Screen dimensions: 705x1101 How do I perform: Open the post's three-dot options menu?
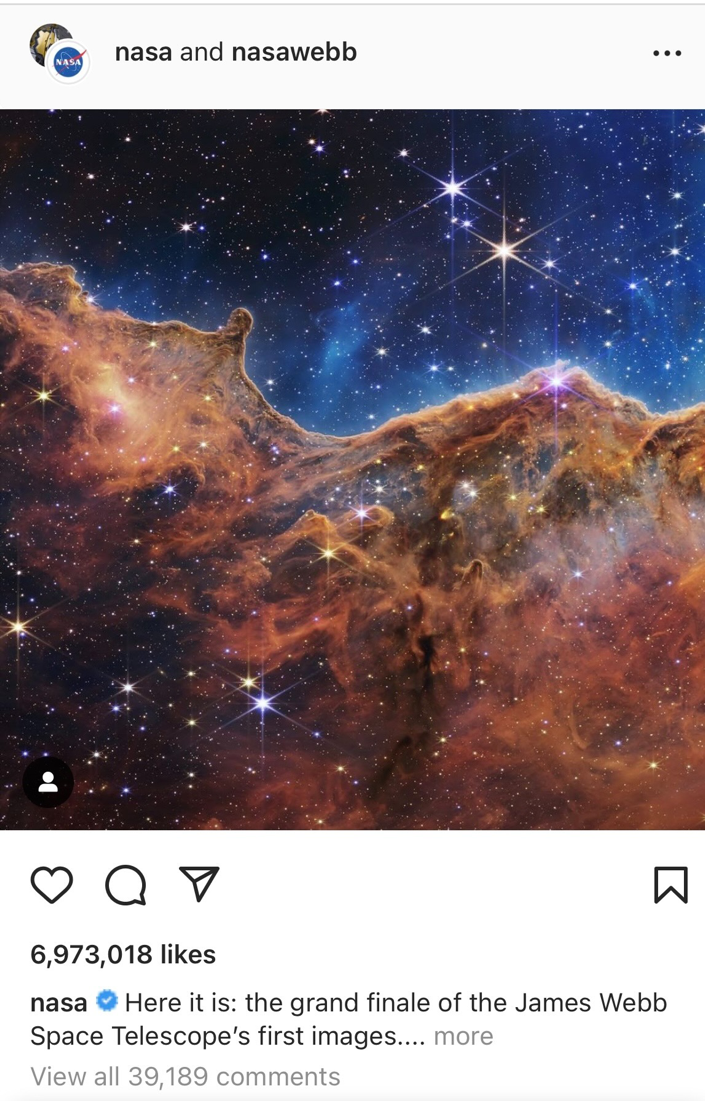[666, 53]
